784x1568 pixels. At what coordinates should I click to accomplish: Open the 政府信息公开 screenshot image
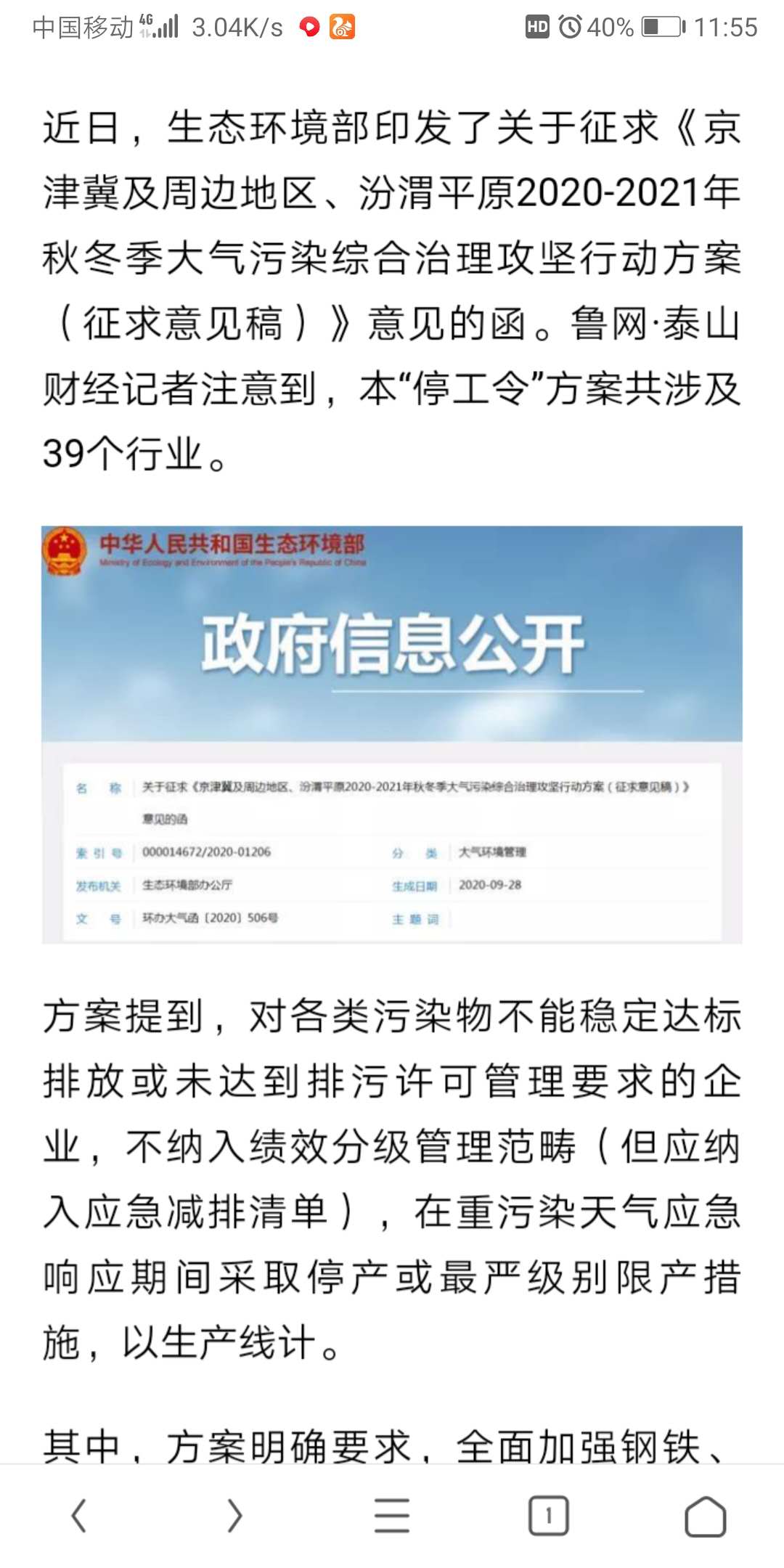point(392,734)
